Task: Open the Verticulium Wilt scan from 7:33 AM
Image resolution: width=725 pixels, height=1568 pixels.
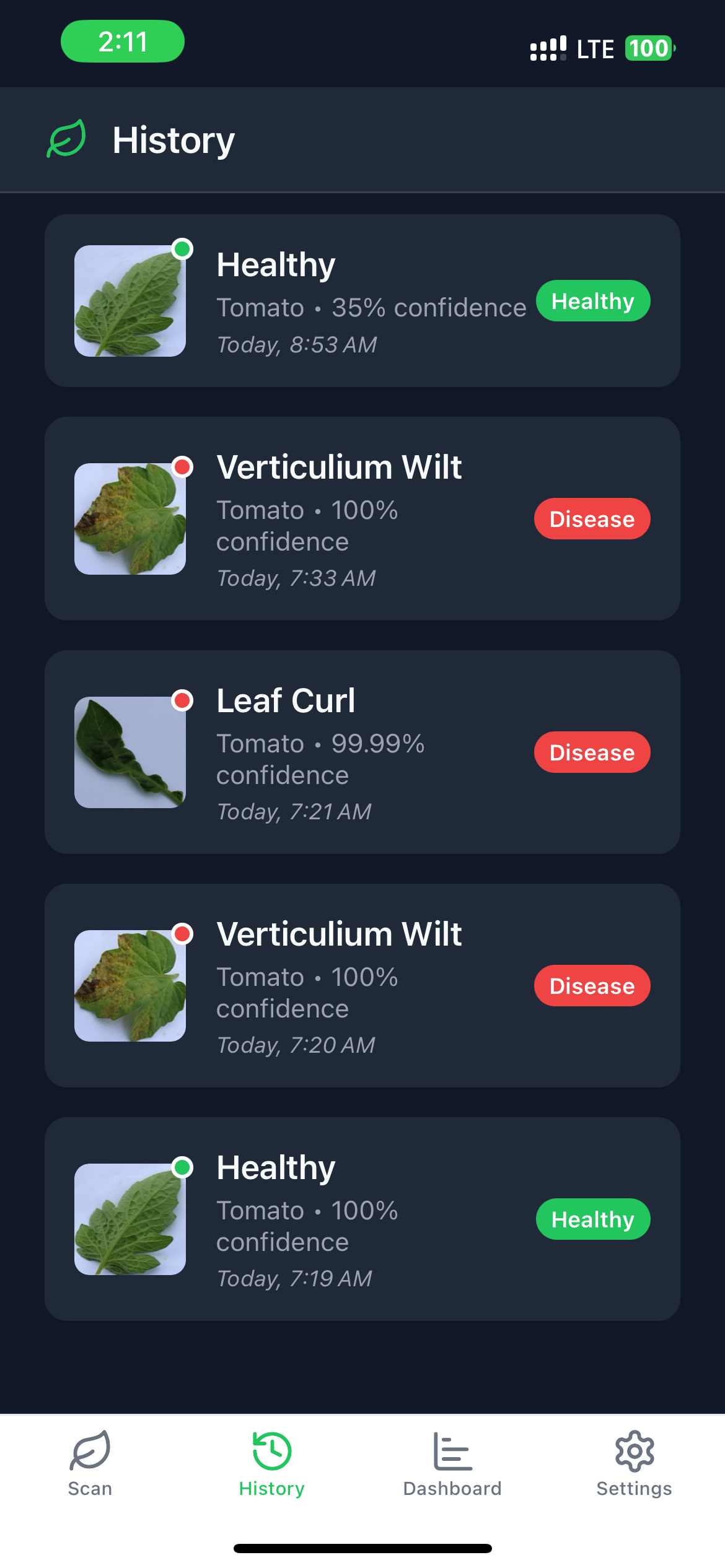Action: 362,519
